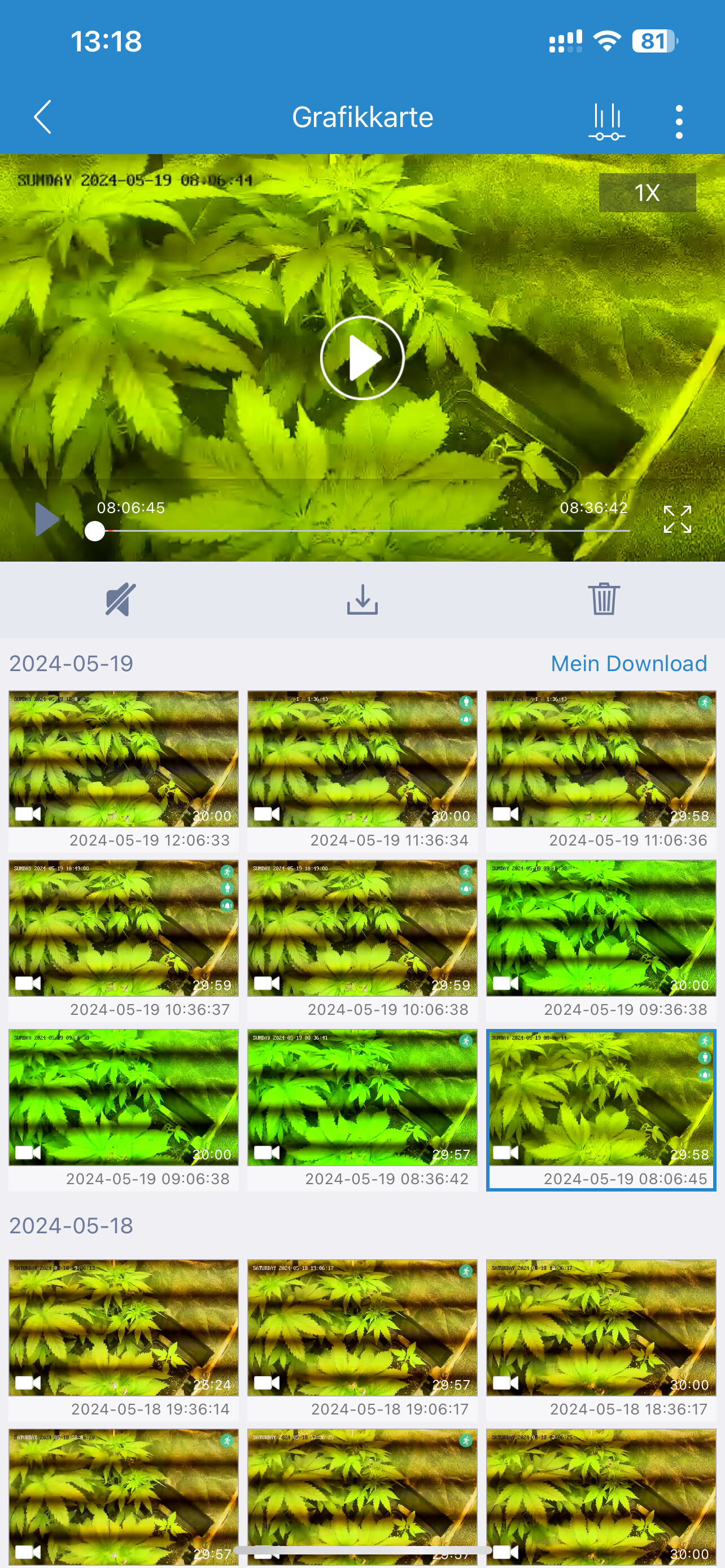
Task: Tap the small play button beside the timeline
Action: pyautogui.click(x=47, y=519)
